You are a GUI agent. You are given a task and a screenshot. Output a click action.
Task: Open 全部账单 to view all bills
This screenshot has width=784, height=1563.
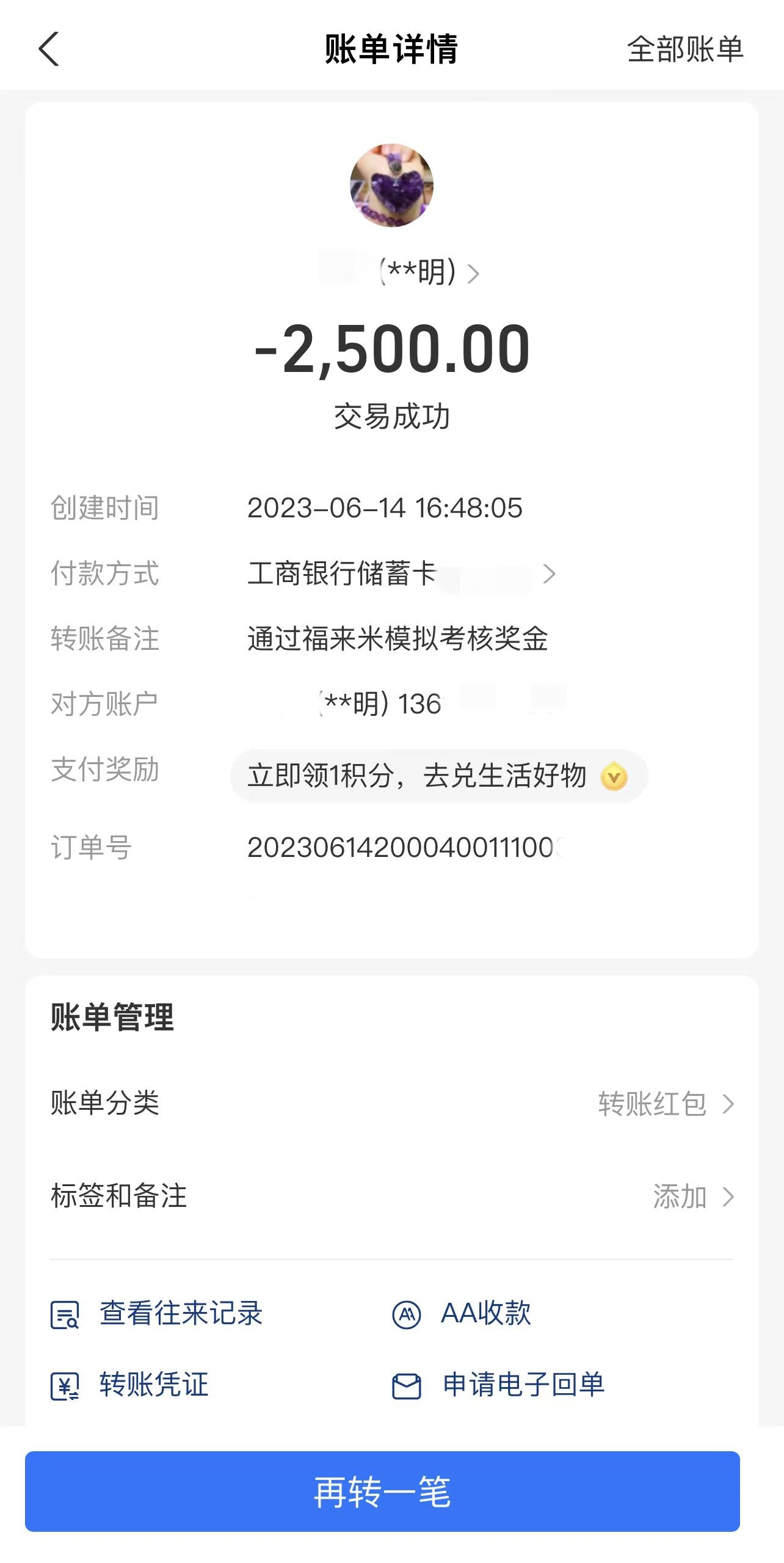[x=684, y=49]
